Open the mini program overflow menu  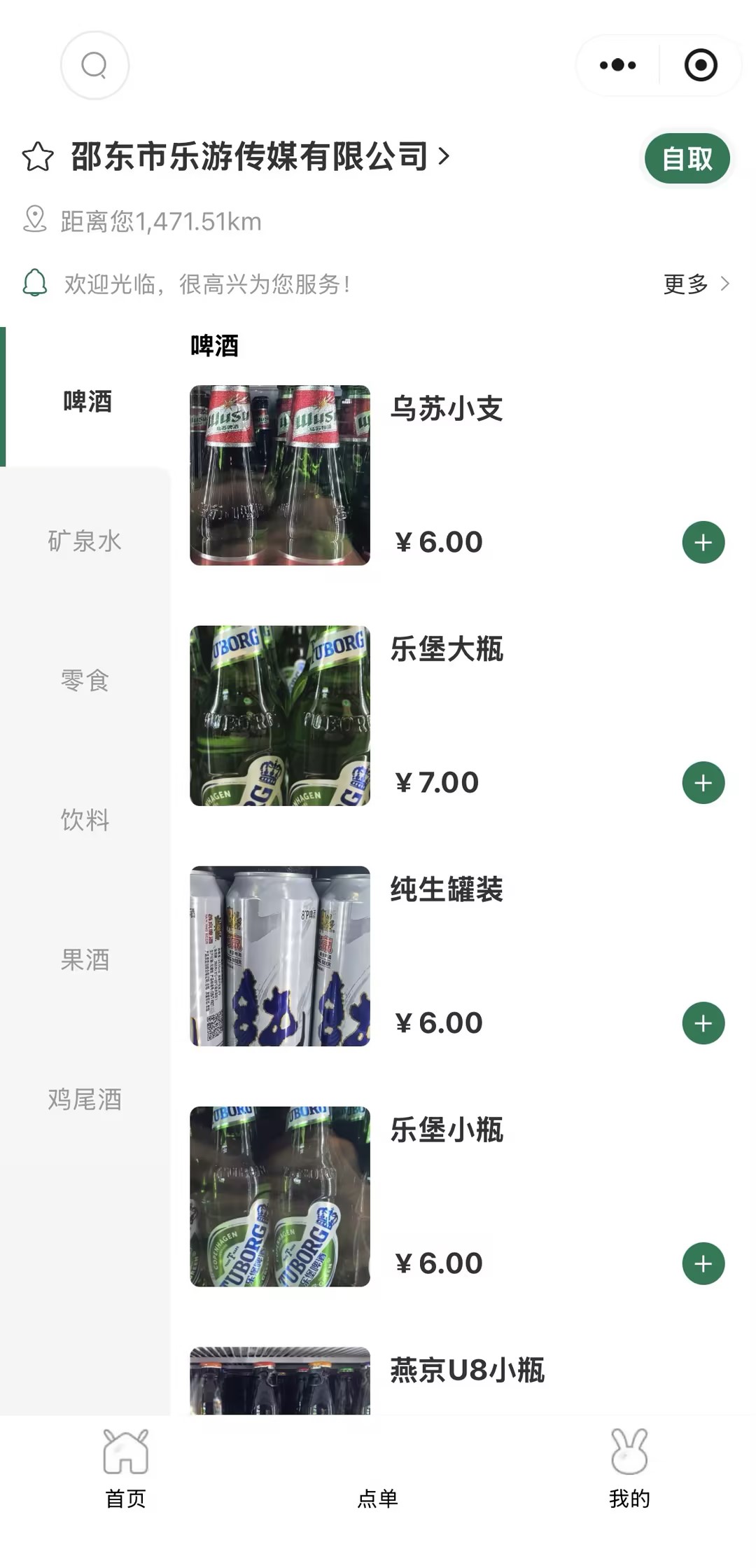[x=617, y=65]
